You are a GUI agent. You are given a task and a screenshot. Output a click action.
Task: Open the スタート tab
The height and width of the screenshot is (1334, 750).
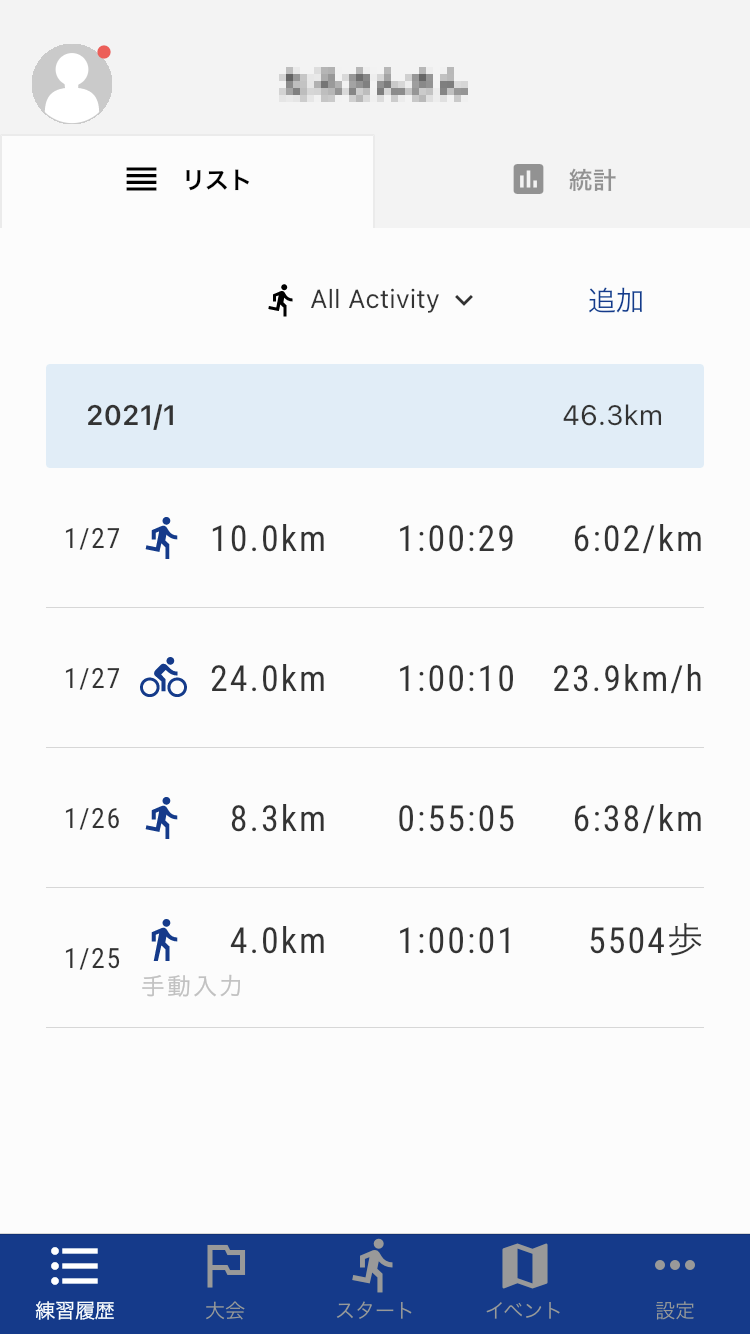(375, 1283)
